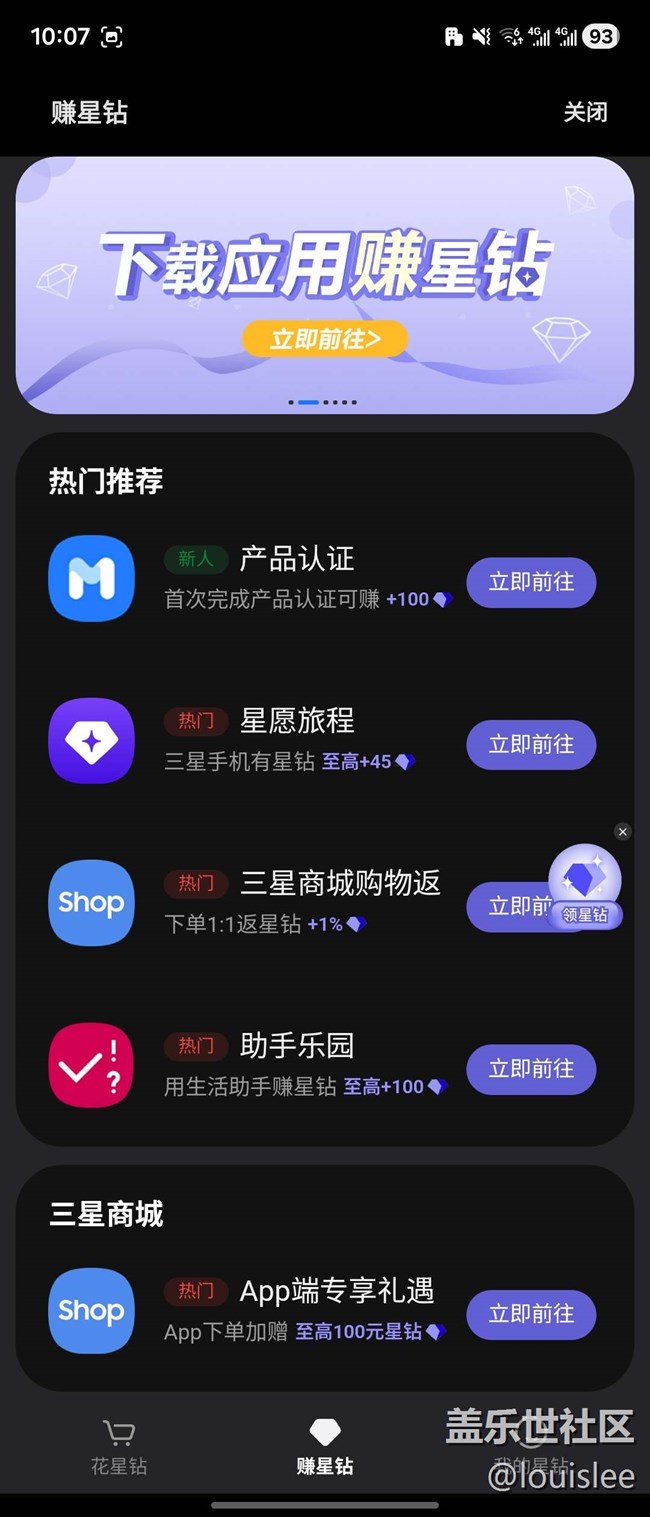
Task: Switch to the 花星钻 tab
Action: (x=119, y=1447)
